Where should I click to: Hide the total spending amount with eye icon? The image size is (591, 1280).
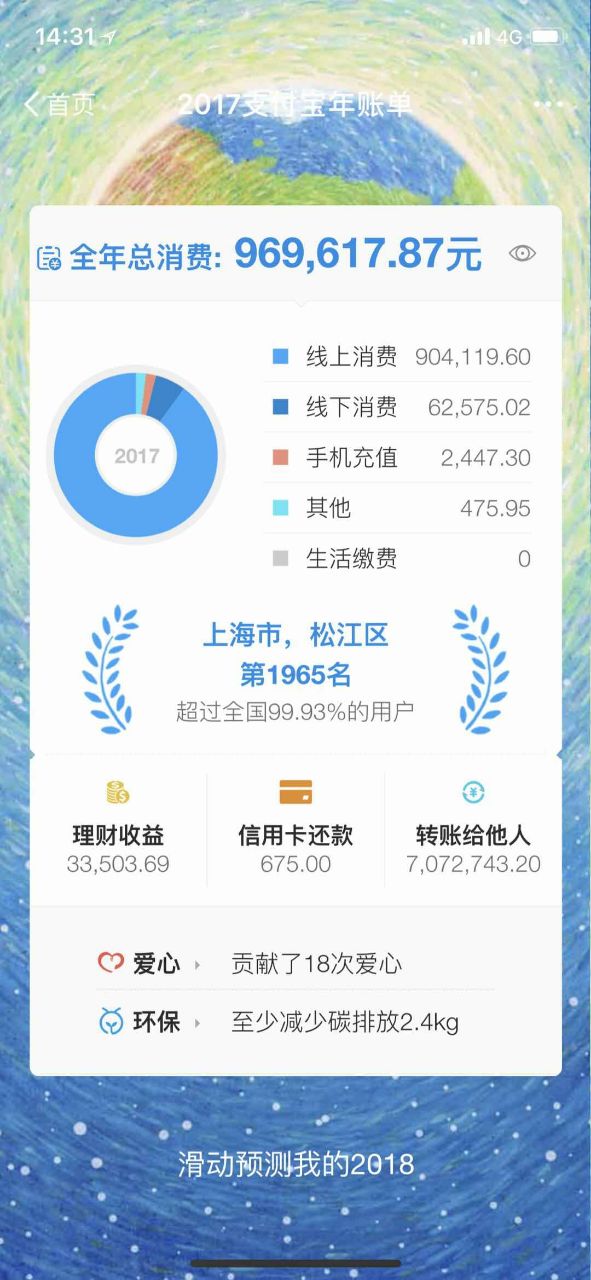(x=522, y=254)
